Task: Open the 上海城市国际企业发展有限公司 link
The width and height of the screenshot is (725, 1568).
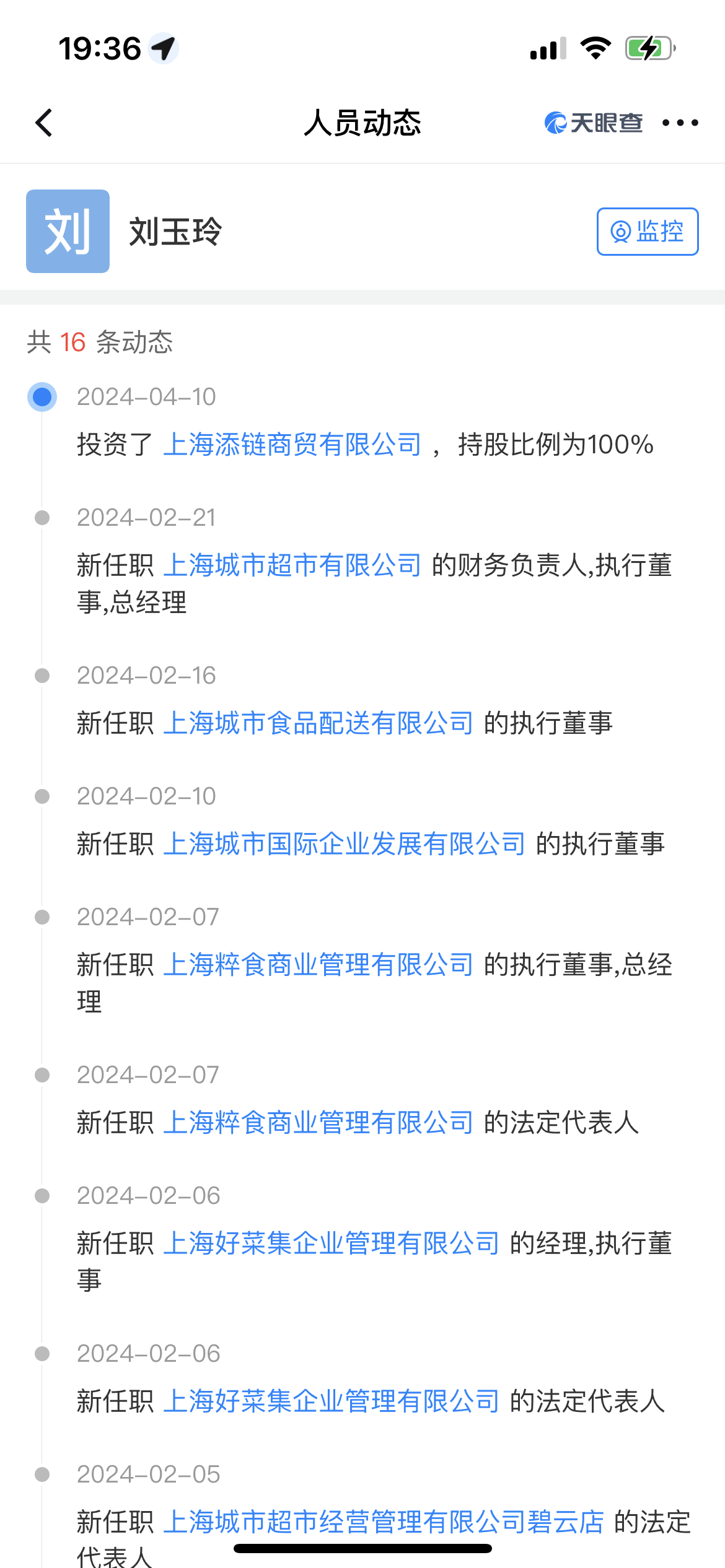Action: coord(344,844)
